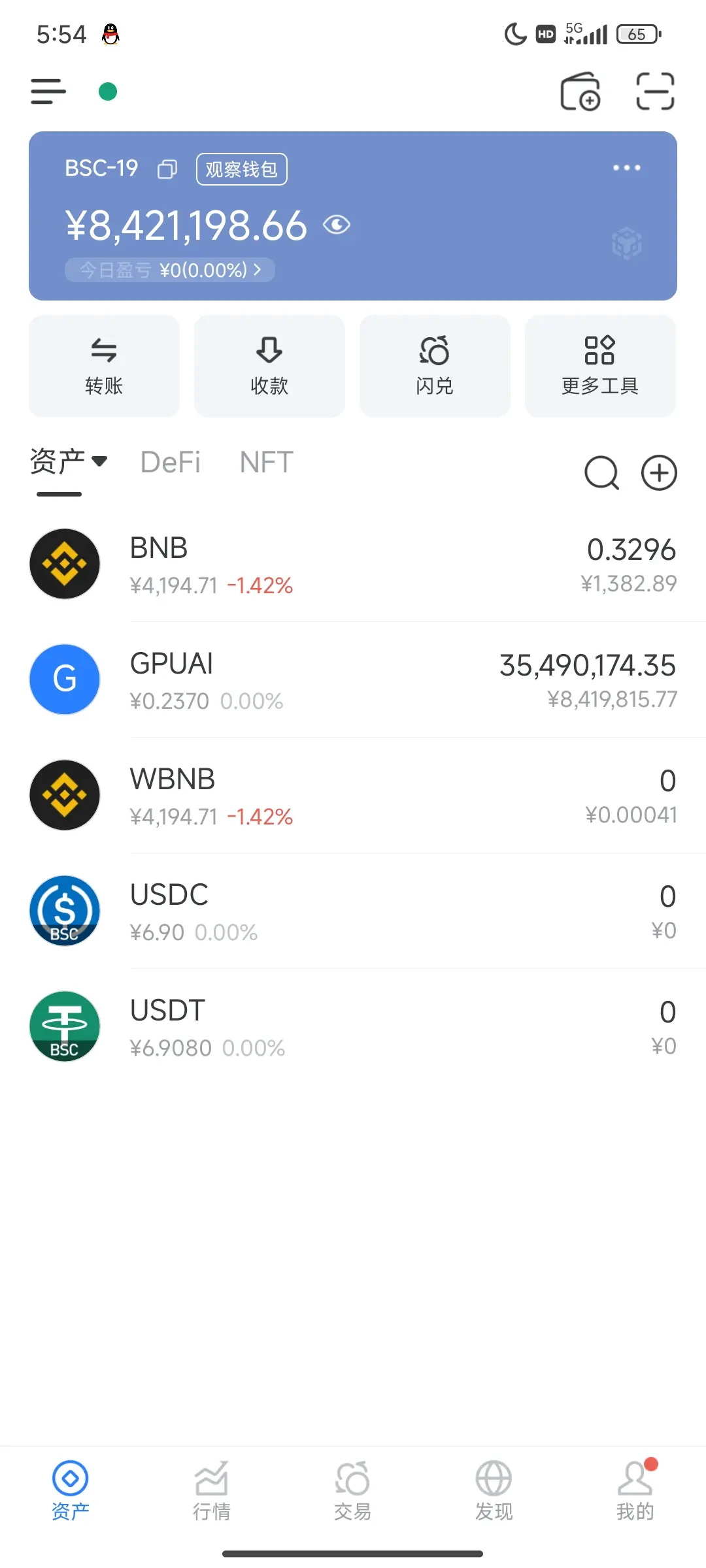Copy the BSC-19 wallet address
This screenshot has height=1568, width=706.
167,169
